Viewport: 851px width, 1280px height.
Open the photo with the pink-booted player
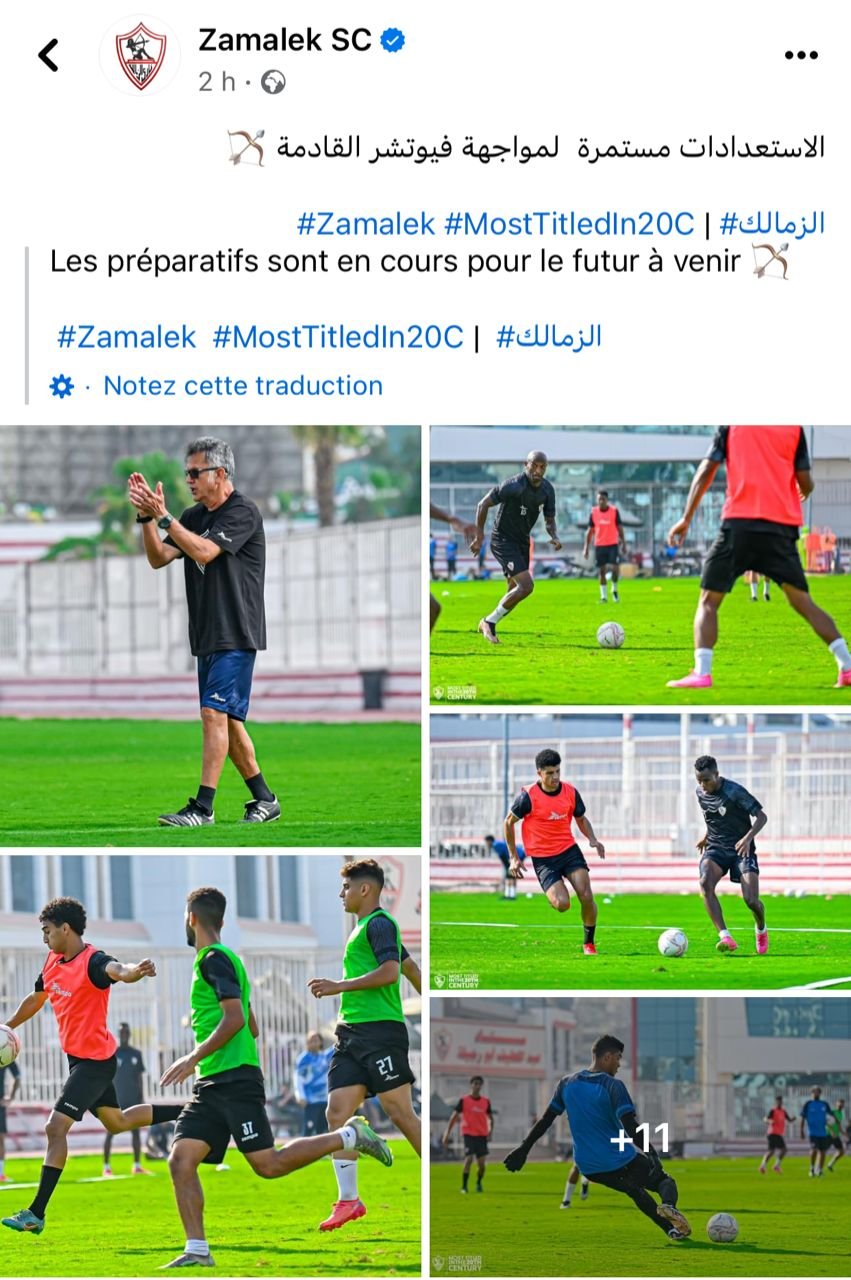click(640, 565)
